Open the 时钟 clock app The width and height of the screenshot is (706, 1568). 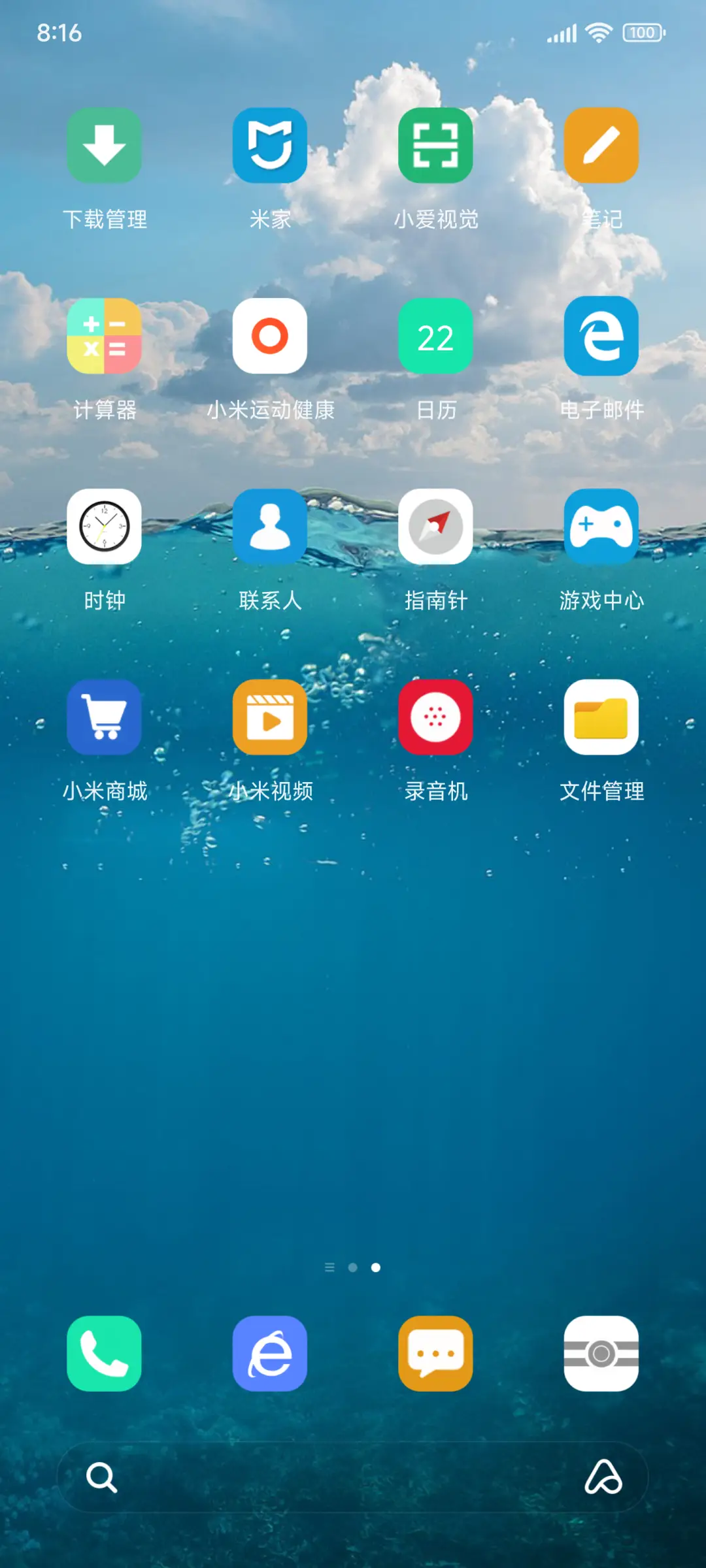pyautogui.click(x=105, y=527)
